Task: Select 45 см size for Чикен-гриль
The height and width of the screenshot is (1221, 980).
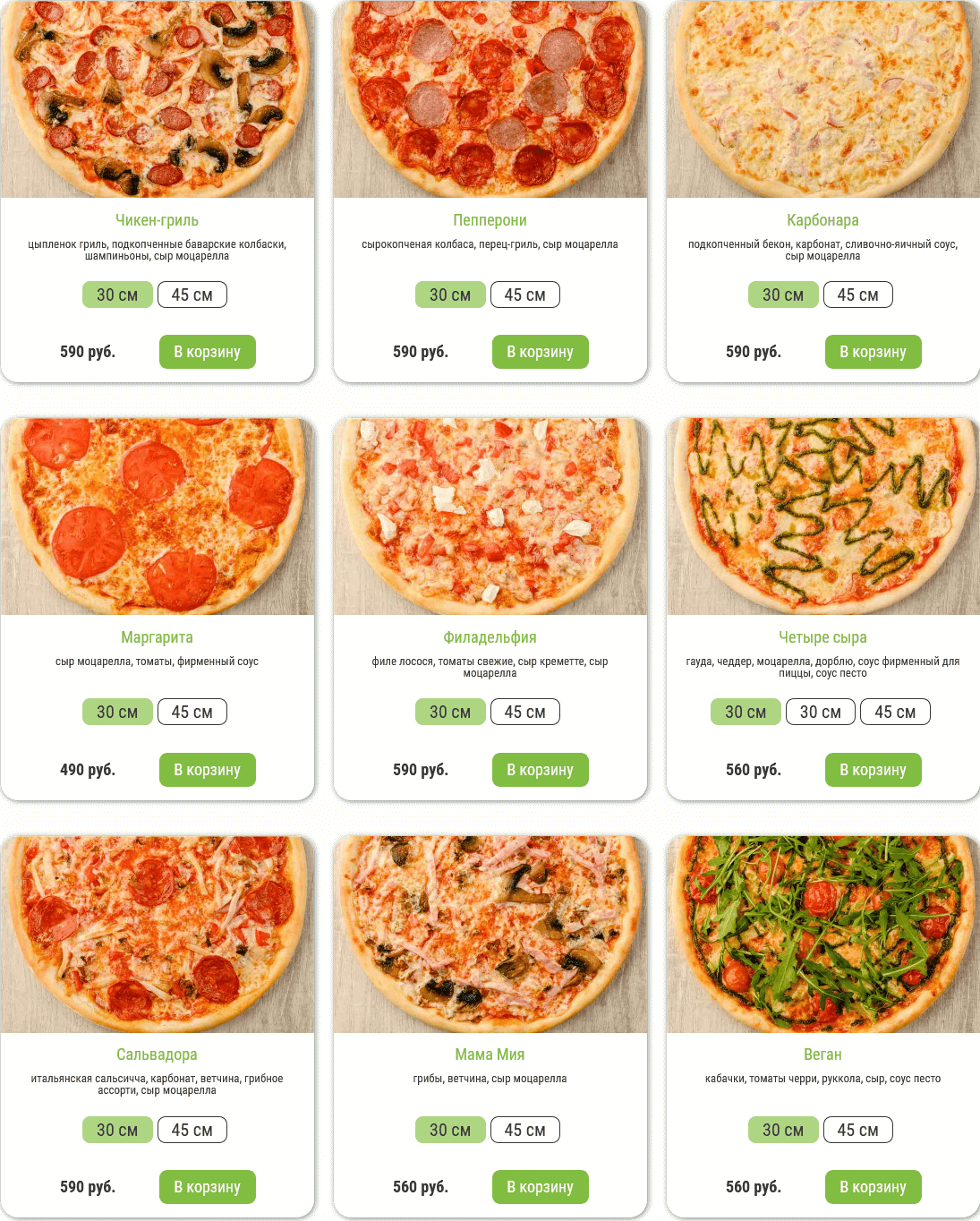Action: click(x=192, y=295)
